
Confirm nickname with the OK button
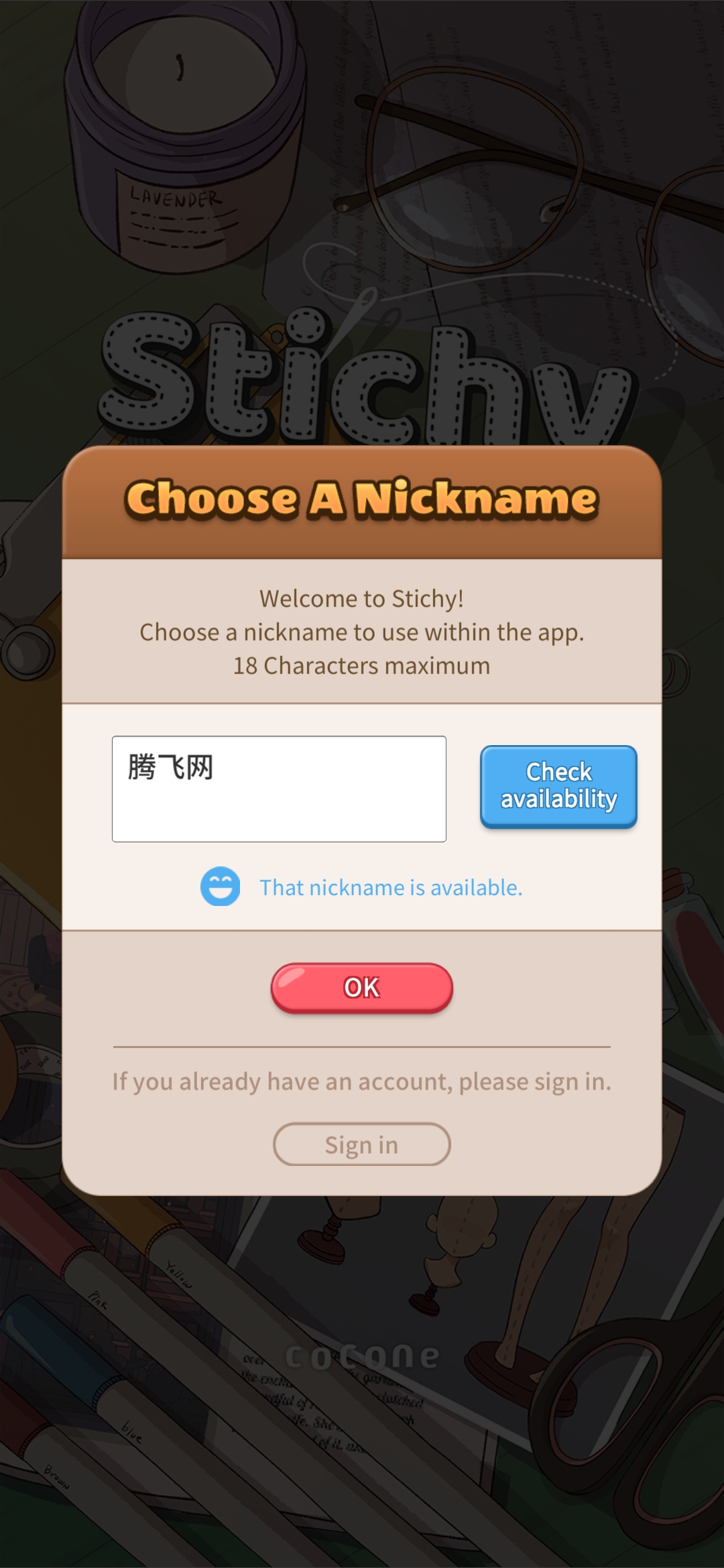click(x=362, y=988)
